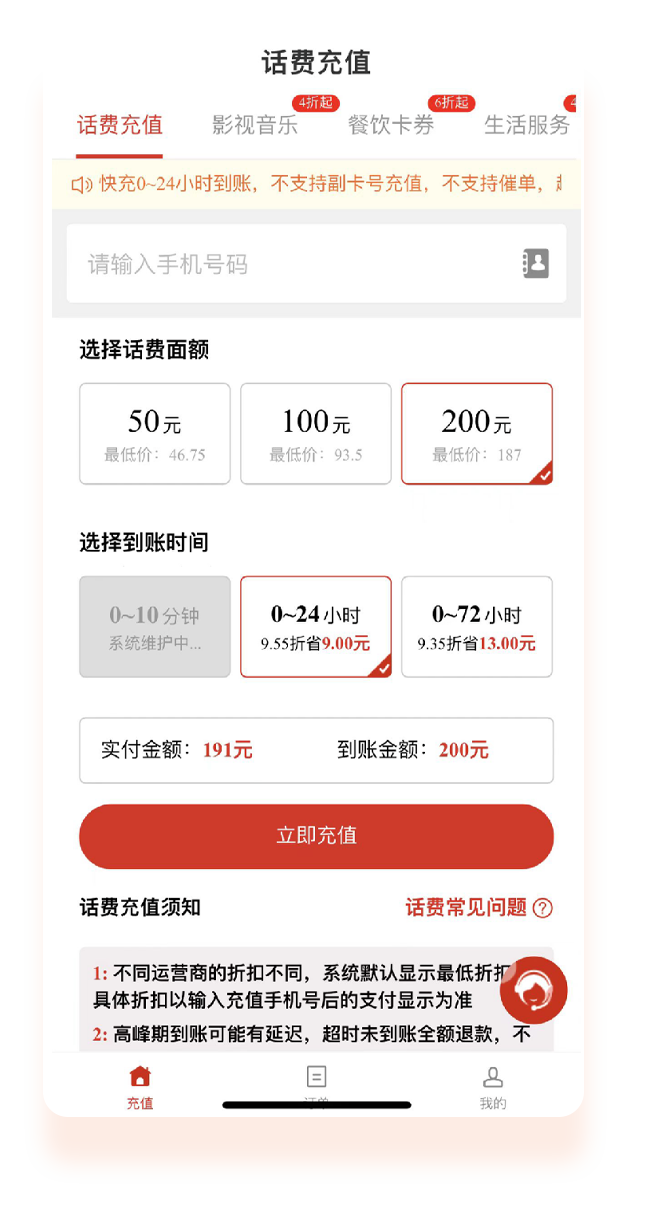Choose the 50元 recharge amount

click(155, 434)
